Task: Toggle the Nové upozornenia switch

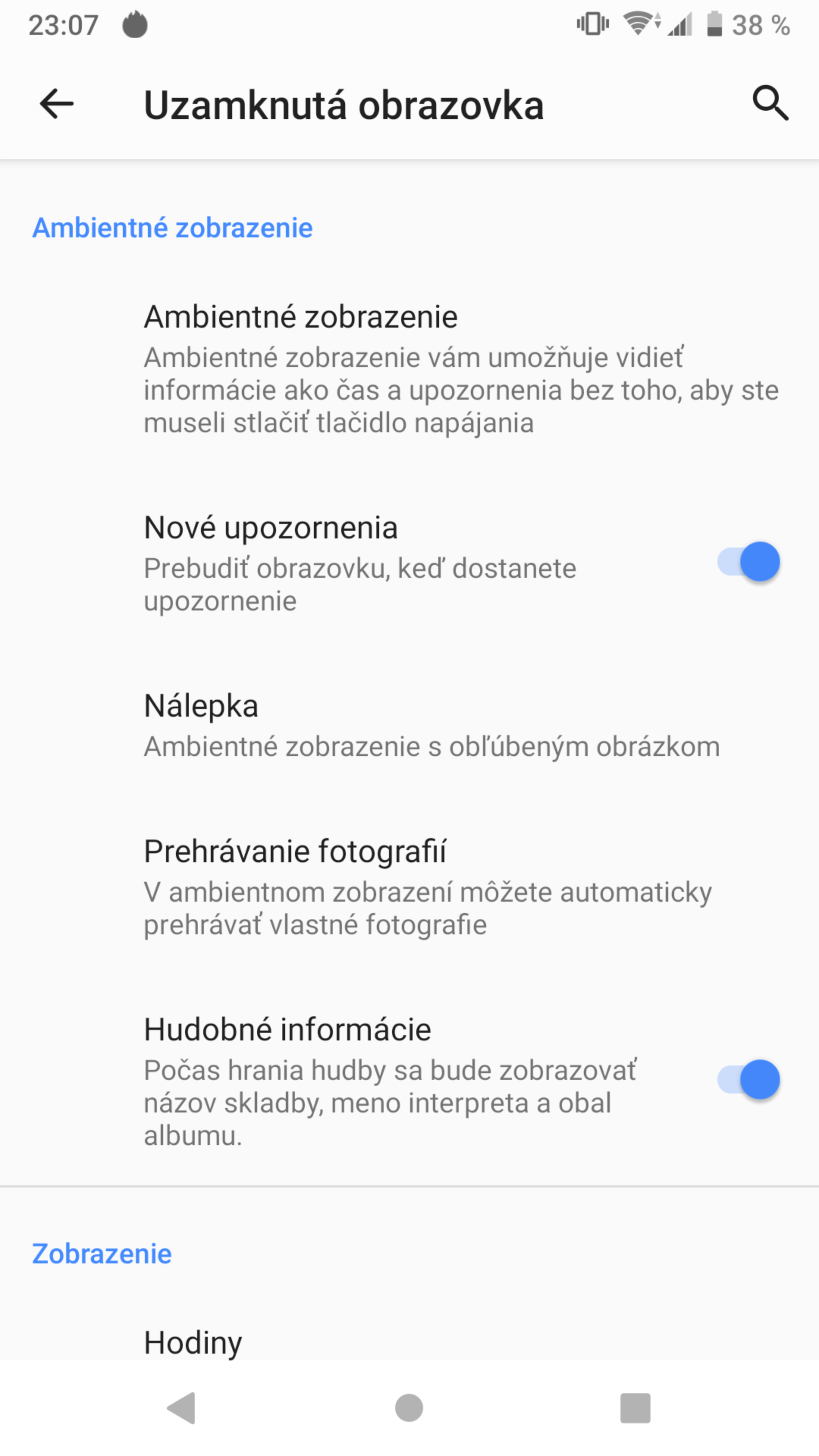Action: click(x=748, y=562)
